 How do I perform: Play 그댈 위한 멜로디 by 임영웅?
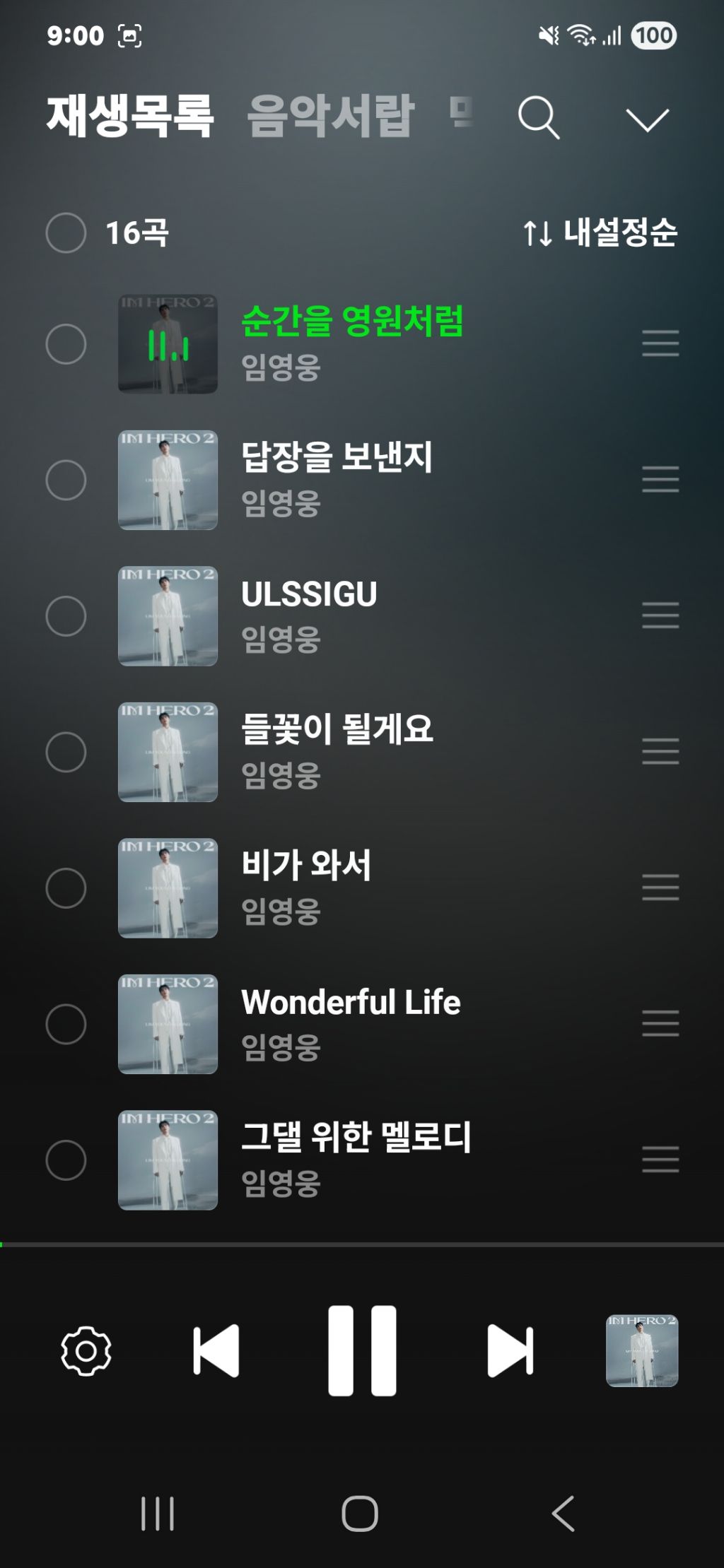pyautogui.click(x=355, y=1138)
